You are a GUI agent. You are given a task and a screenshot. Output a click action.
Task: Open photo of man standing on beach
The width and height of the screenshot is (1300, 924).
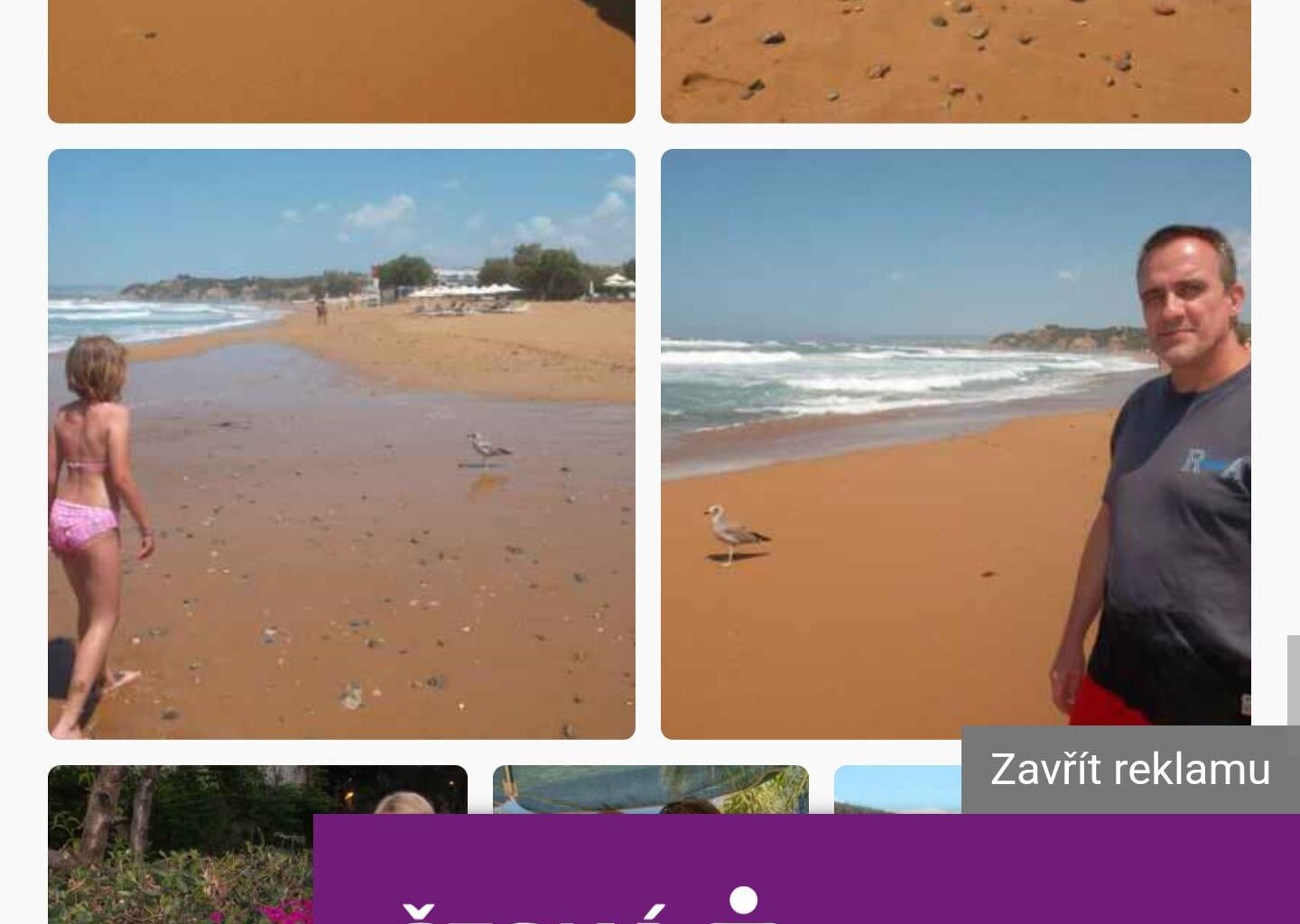(x=955, y=444)
